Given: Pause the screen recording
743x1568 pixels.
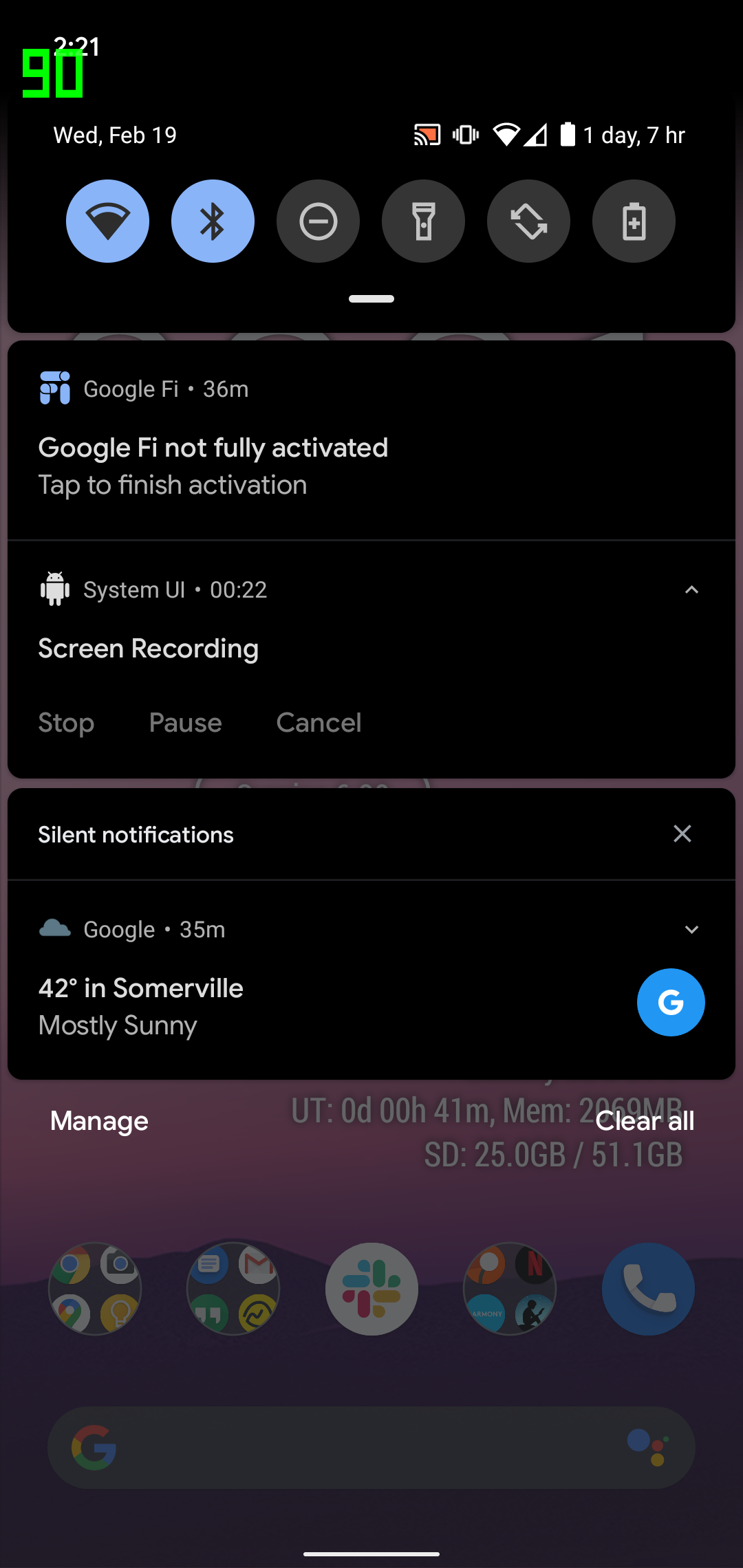Looking at the screenshot, I should point(185,722).
